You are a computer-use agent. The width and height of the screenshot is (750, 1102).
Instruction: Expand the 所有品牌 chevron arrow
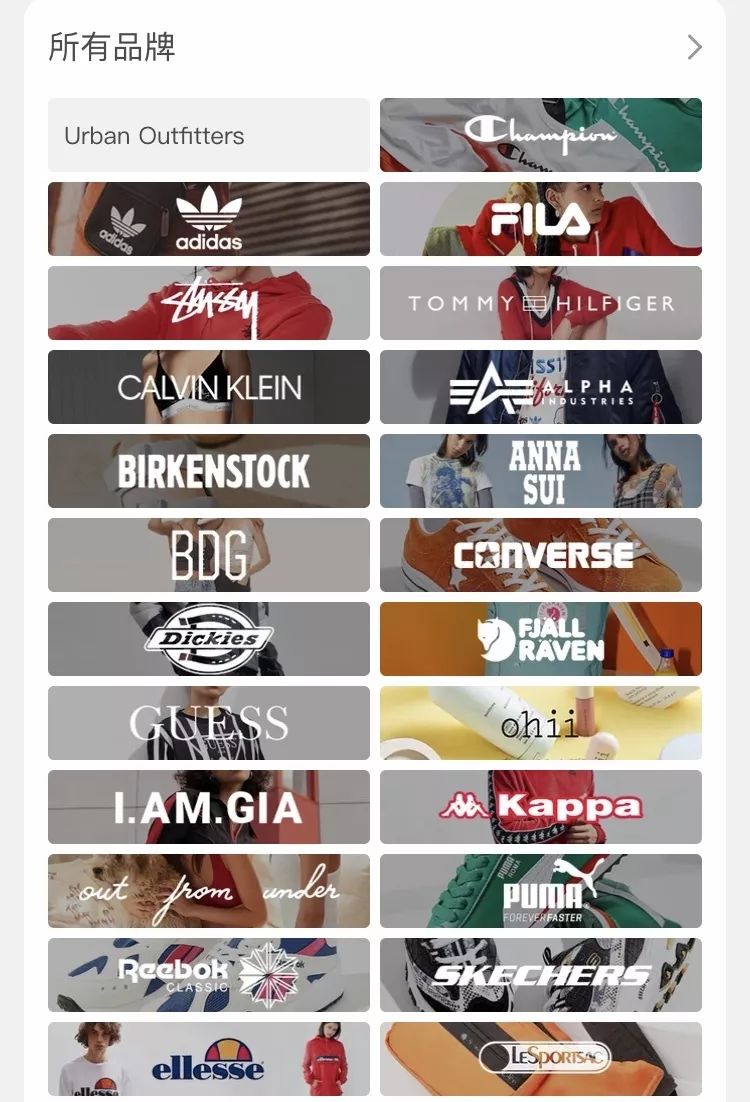(x=694, y=47)
